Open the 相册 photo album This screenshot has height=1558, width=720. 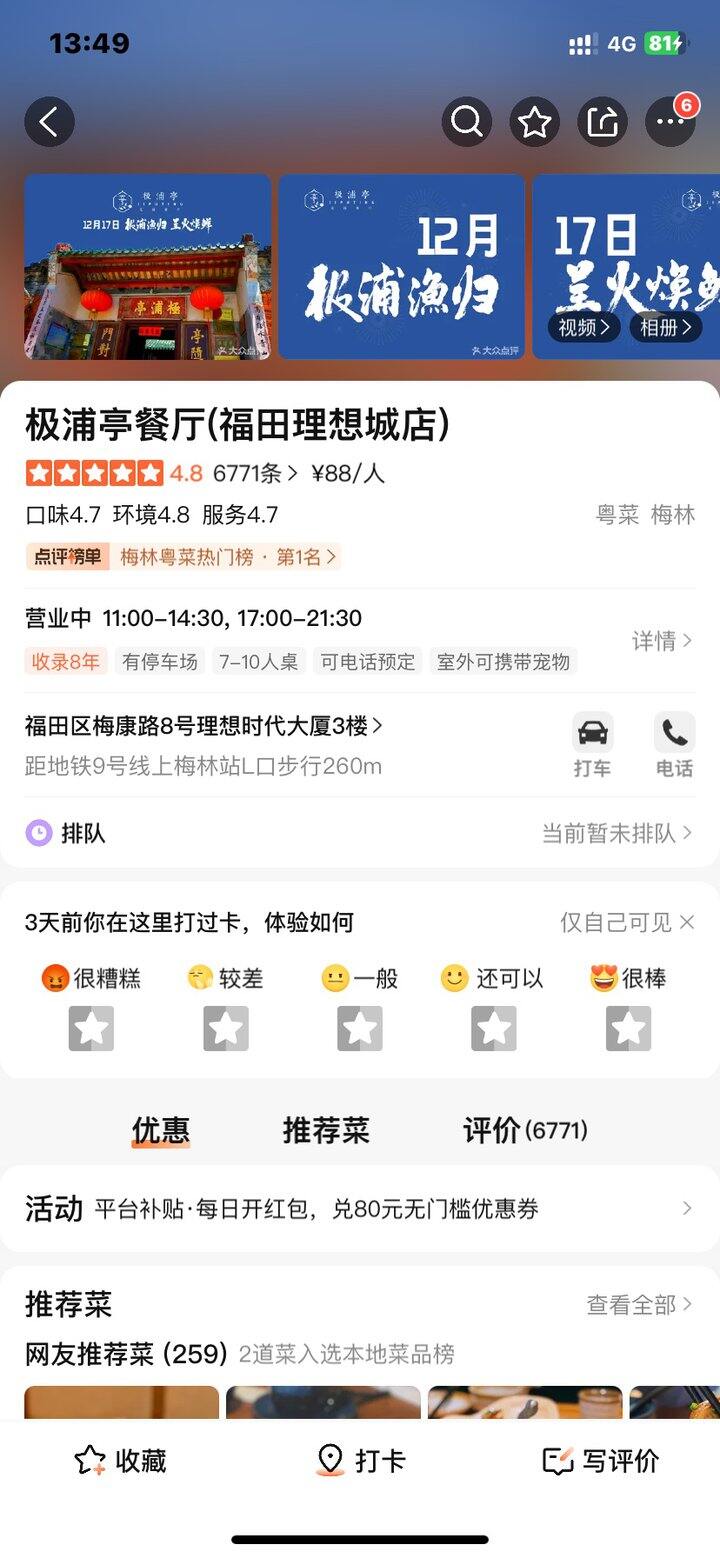(x=666, y=327)
